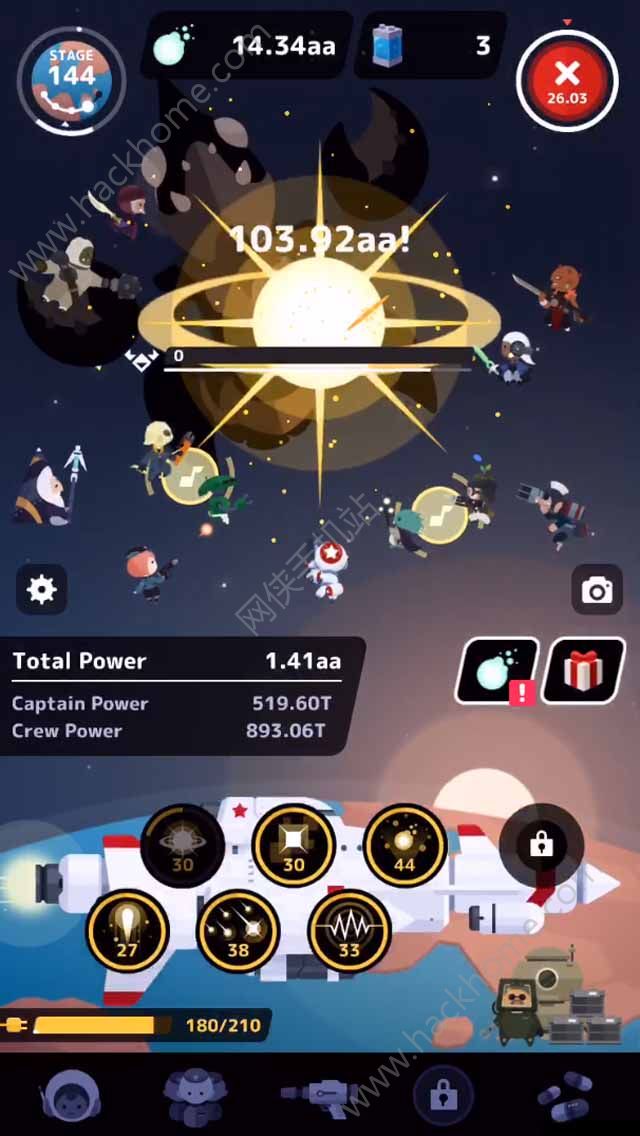Open the gift box reward

[x=582, y=671]
